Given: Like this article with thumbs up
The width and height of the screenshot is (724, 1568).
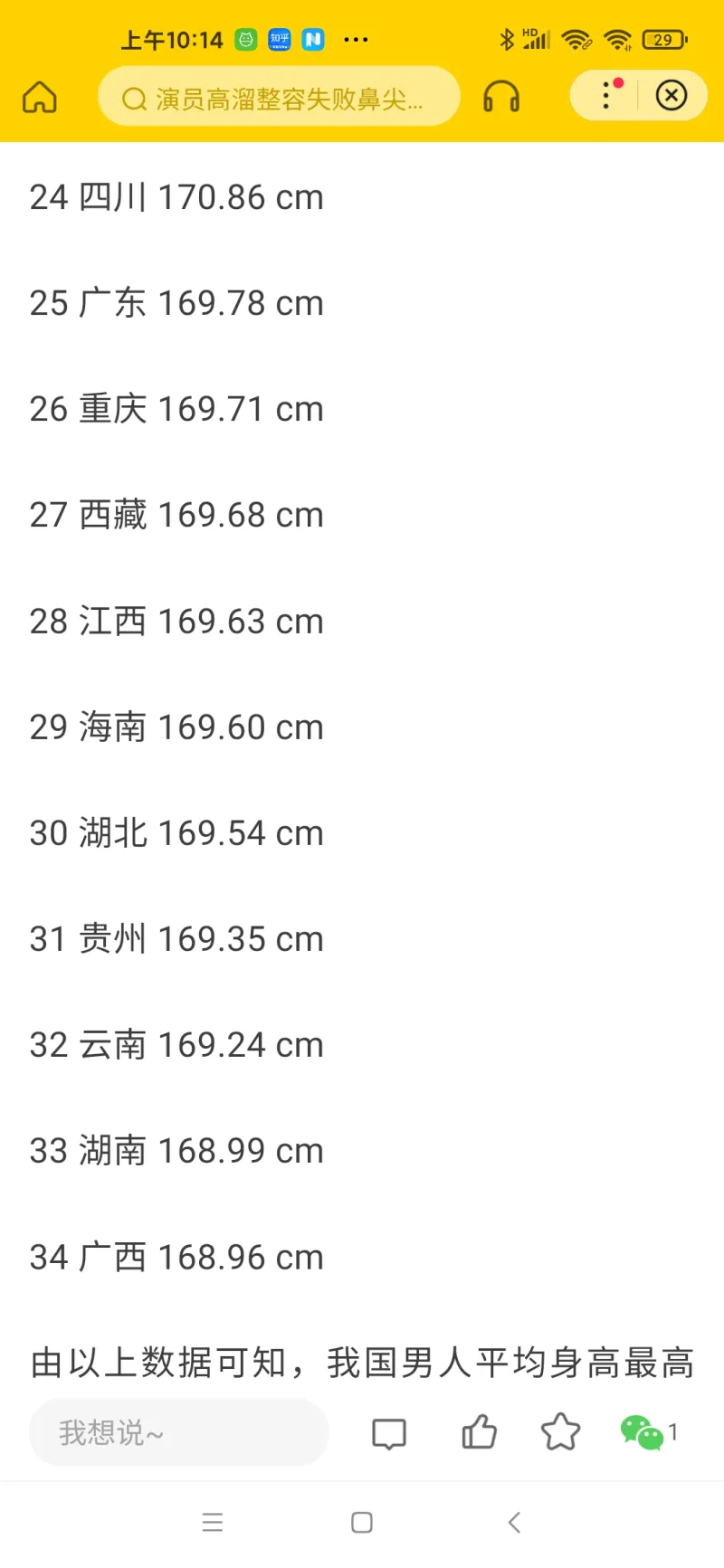Looking at the screenshot, I should pos(479,1432).
